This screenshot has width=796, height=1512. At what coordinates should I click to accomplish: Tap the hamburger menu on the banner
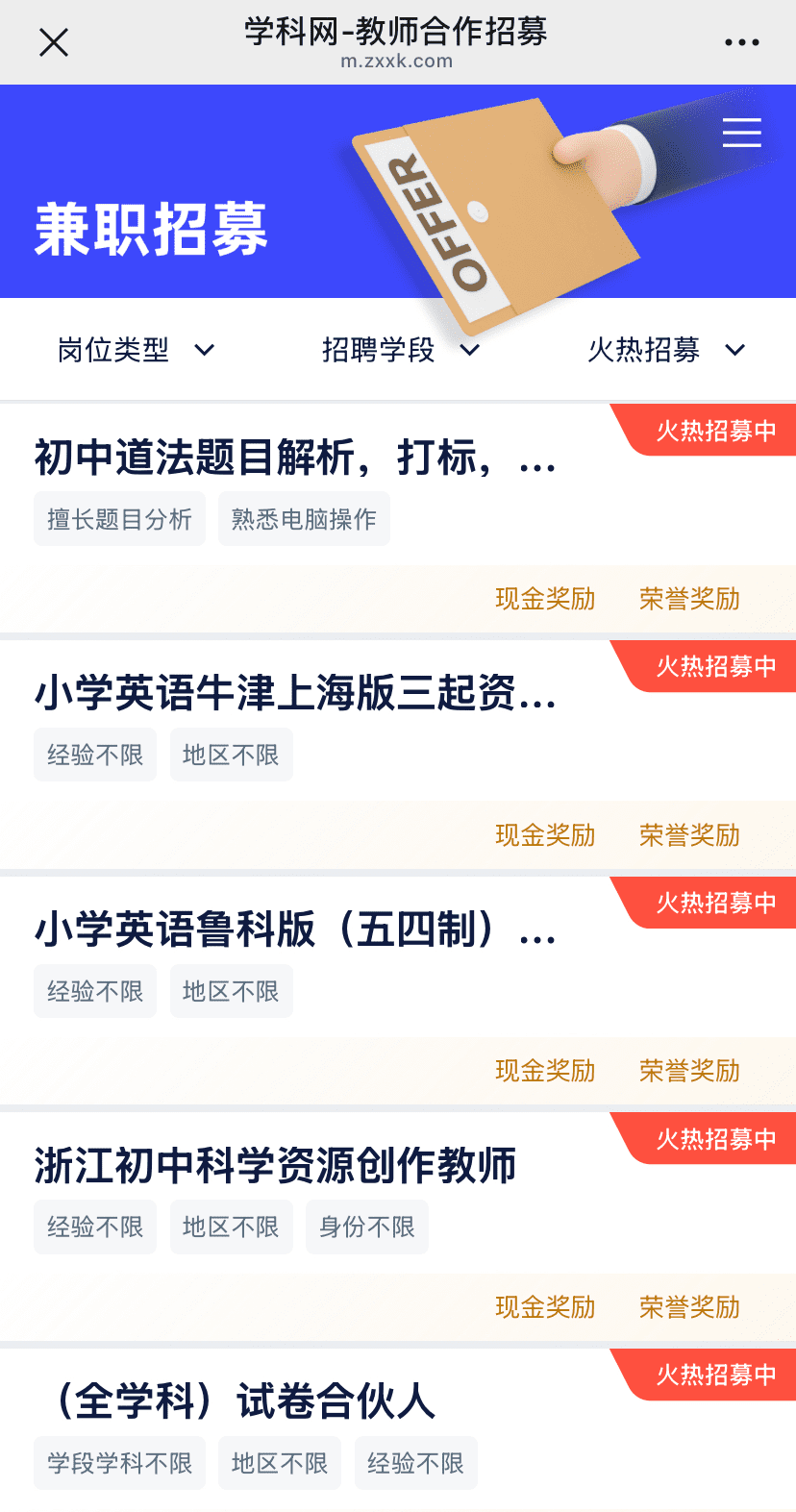[741, 133]
